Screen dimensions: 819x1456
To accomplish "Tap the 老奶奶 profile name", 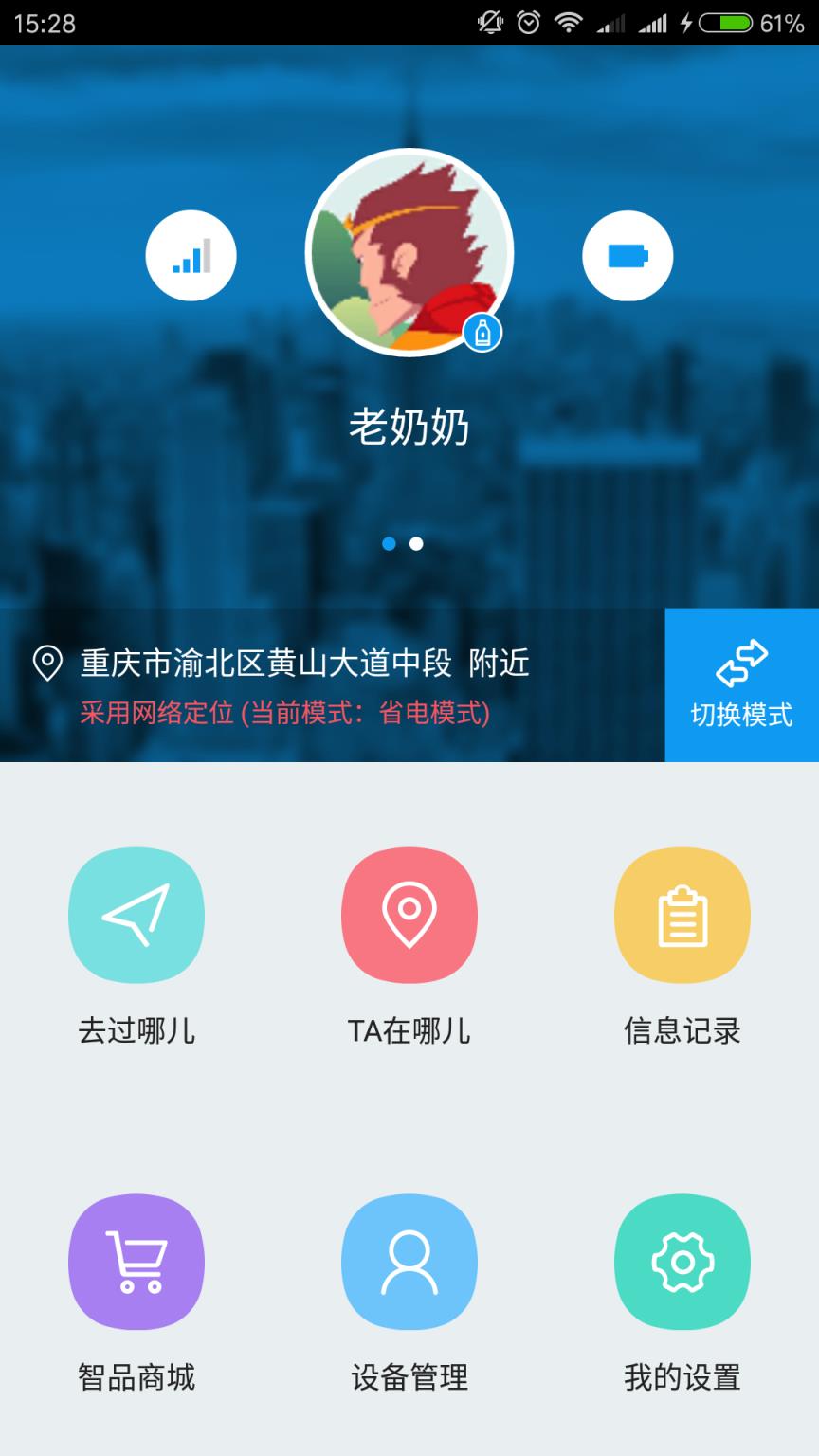I will coord(409,426).
